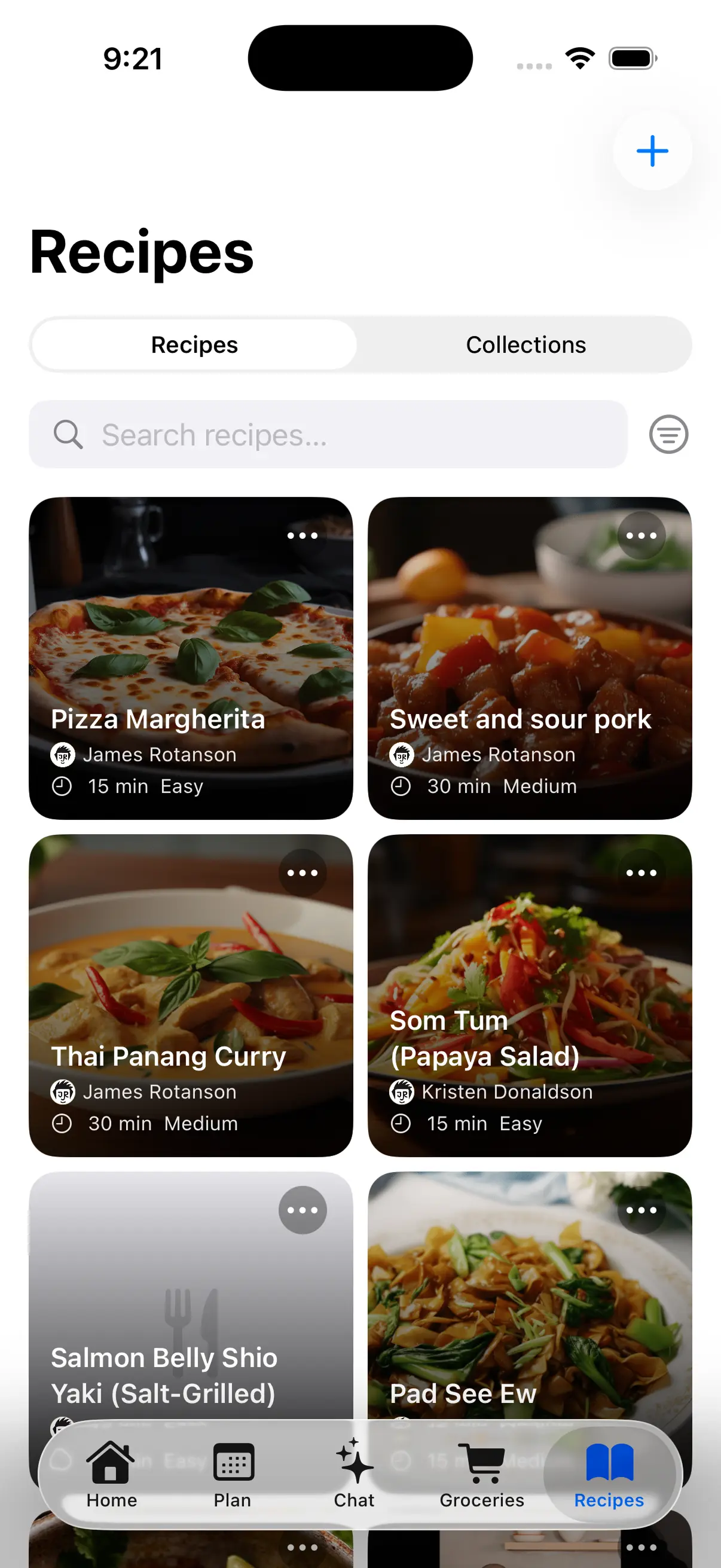Image resolution: width=721 pixels, height=1568 pixels.
Task: Tap the plus button to add a recipe
Action: pos(652,151)
